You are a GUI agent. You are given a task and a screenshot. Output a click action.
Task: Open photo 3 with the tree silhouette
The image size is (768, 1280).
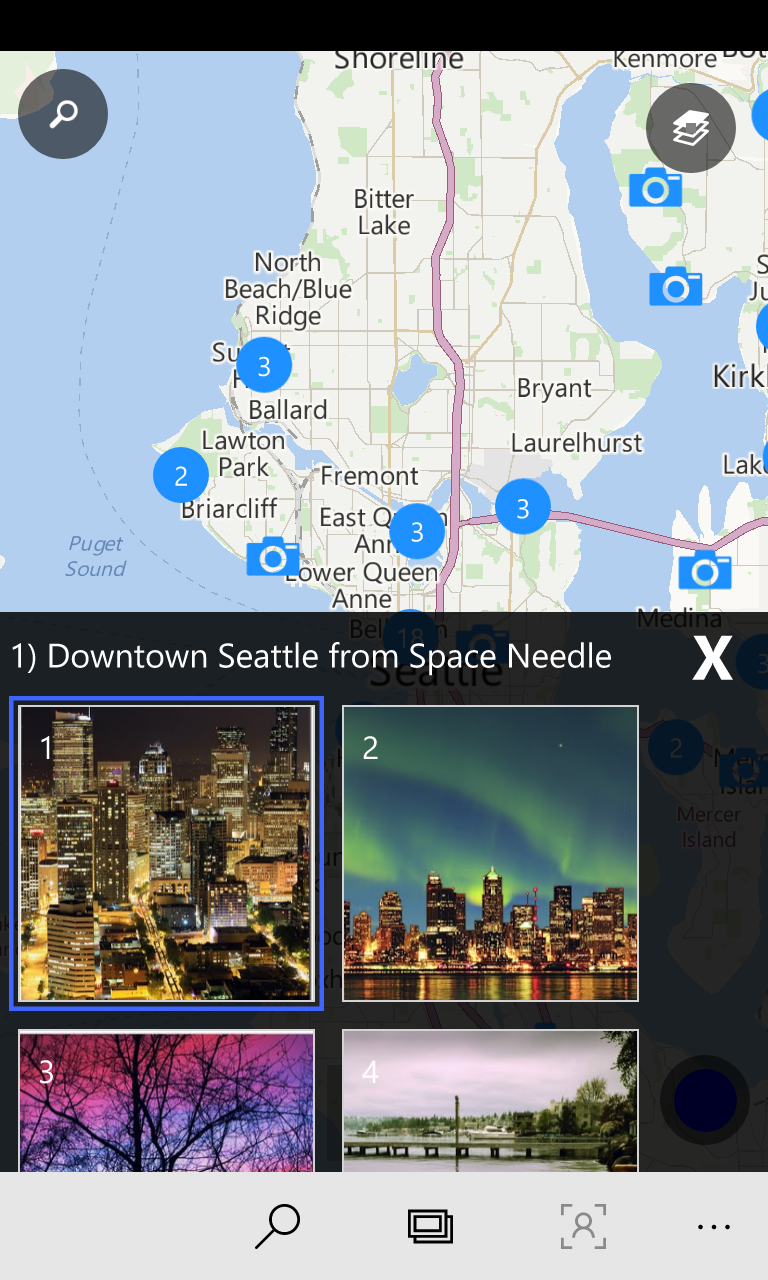tap(166, 1100)
